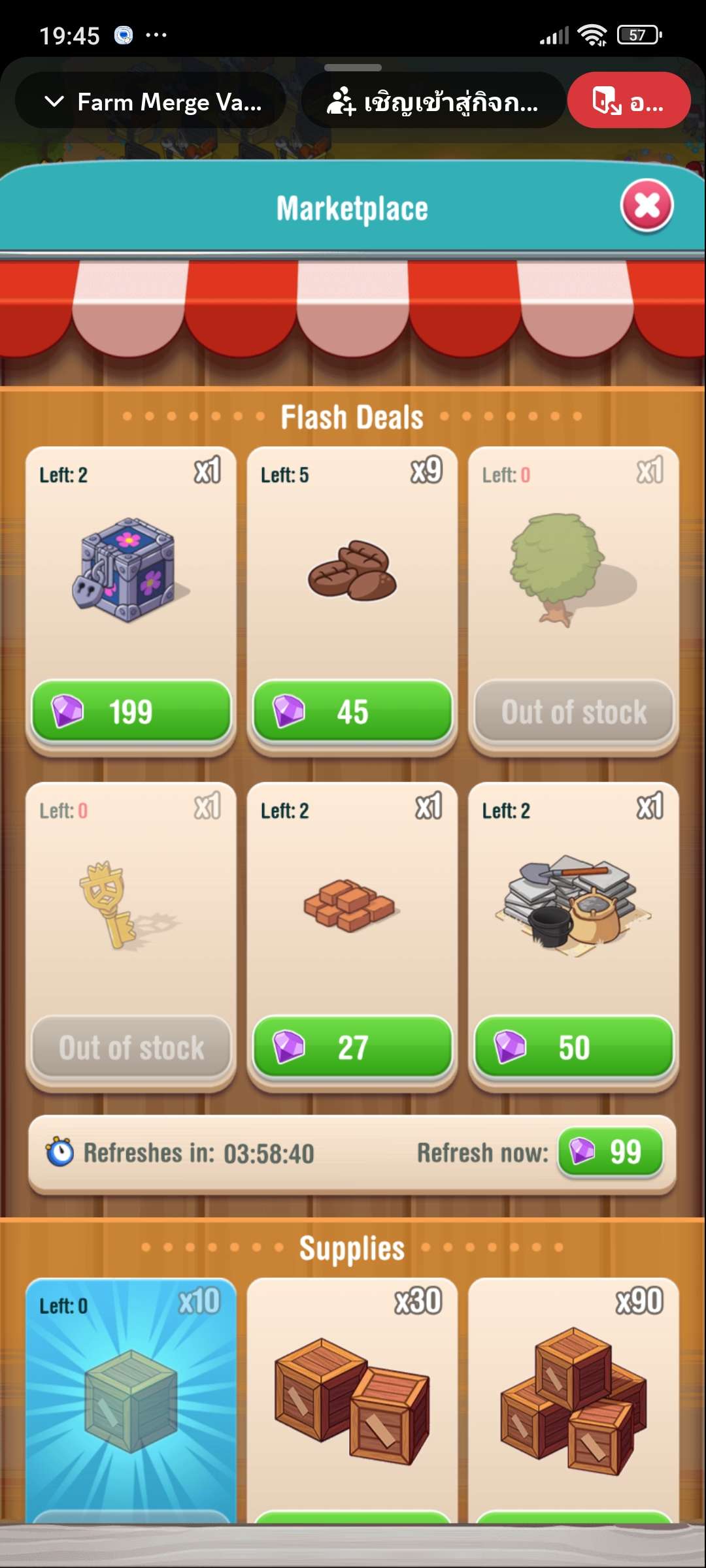Screen dimensions: 706x1568
Task: Close the Marketplace window
Action: tap(647, 206)
